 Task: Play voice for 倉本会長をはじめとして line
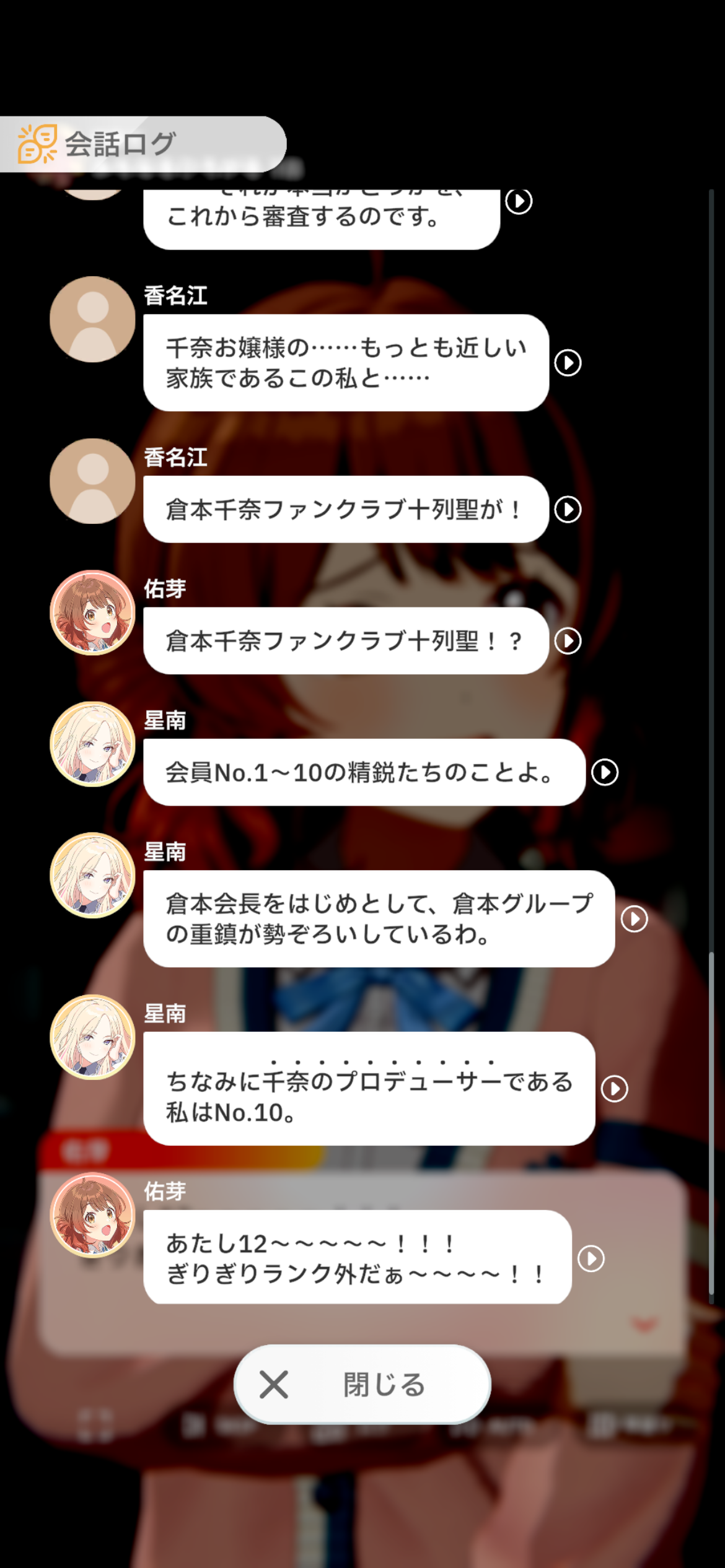(635, 919)
